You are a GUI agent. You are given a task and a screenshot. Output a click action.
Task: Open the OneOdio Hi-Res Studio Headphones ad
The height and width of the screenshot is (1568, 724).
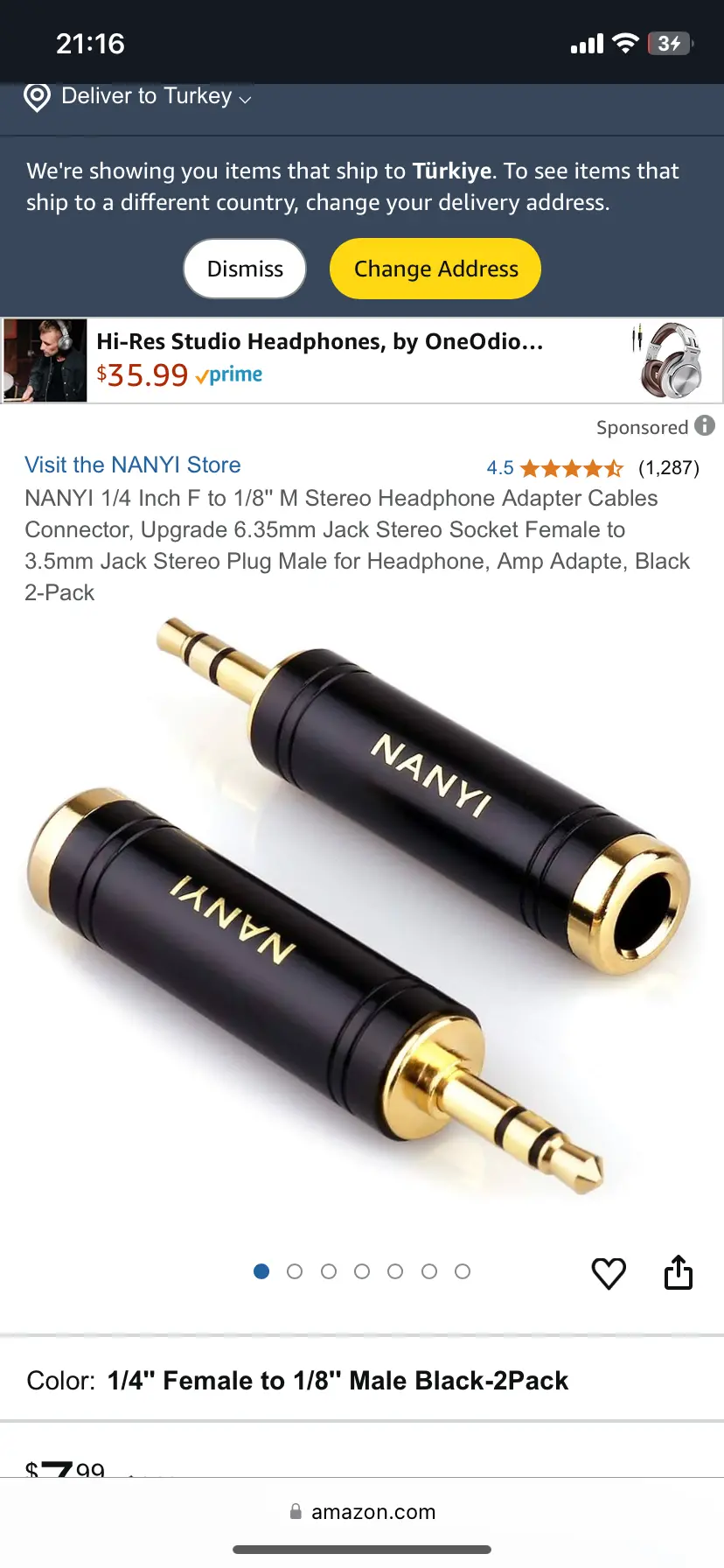(362, 360)
